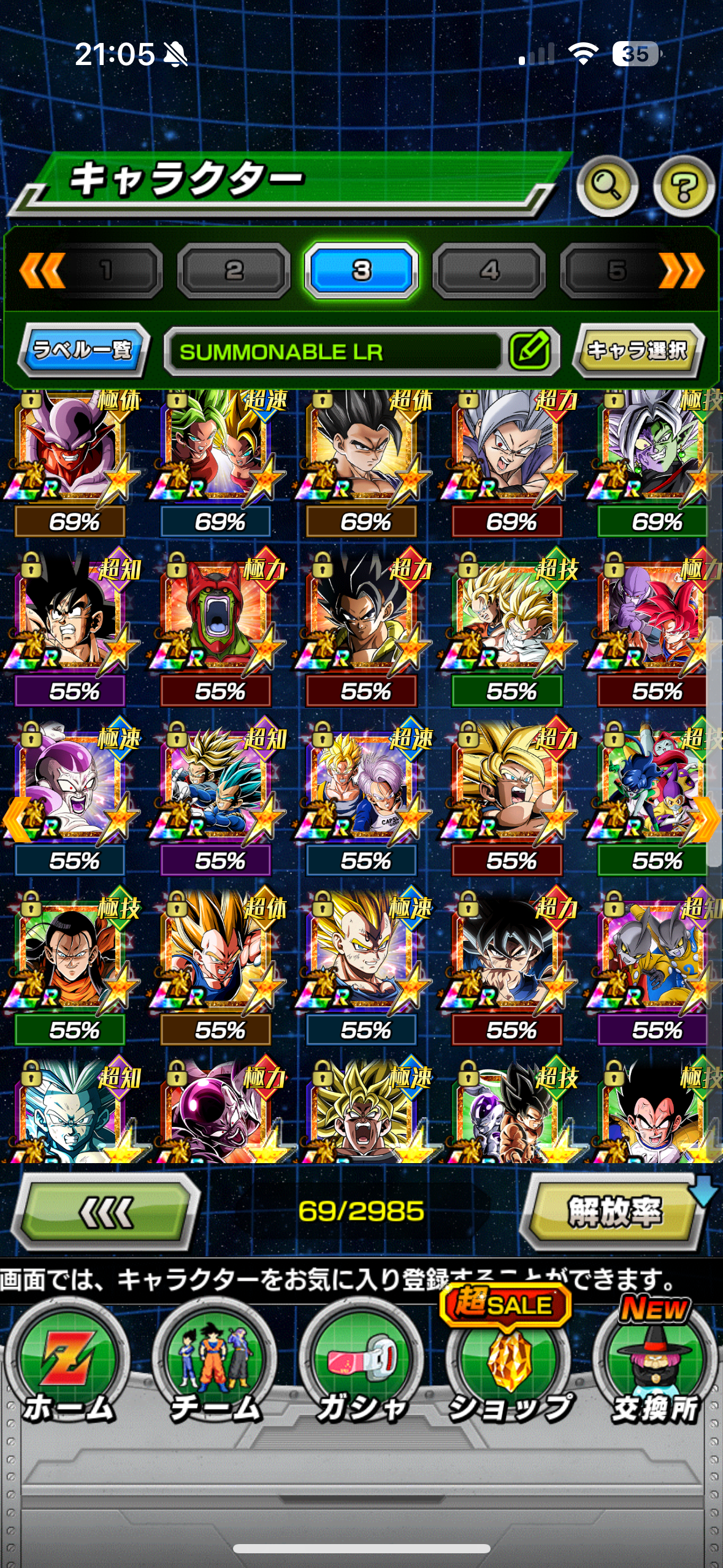This screenshot has height=1568, width=723.
Task: Open the Cell Max 極力 55% card
Action: coord(218,620)
